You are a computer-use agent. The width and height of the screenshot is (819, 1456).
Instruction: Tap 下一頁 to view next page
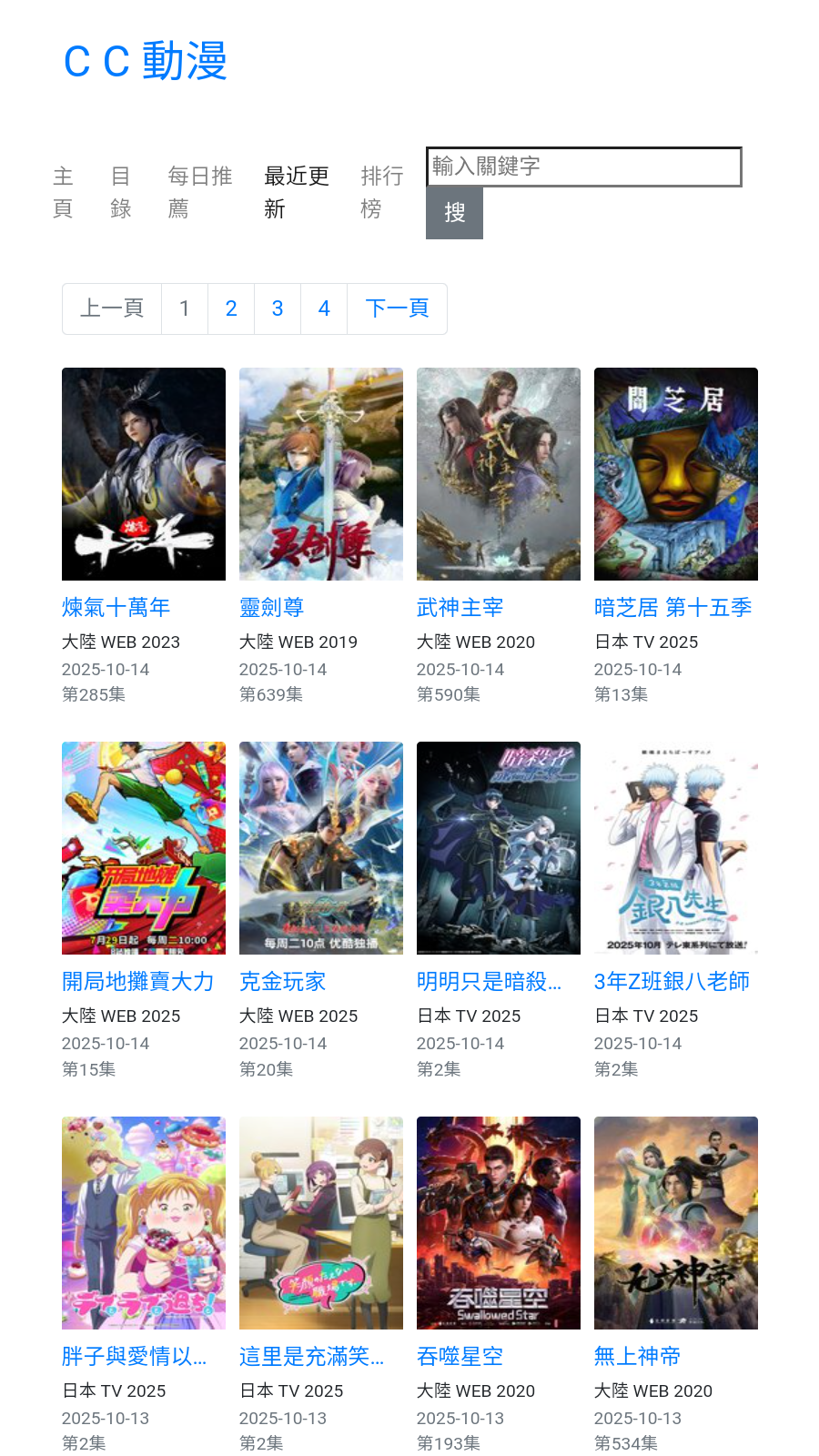click(x=397, y=308)
